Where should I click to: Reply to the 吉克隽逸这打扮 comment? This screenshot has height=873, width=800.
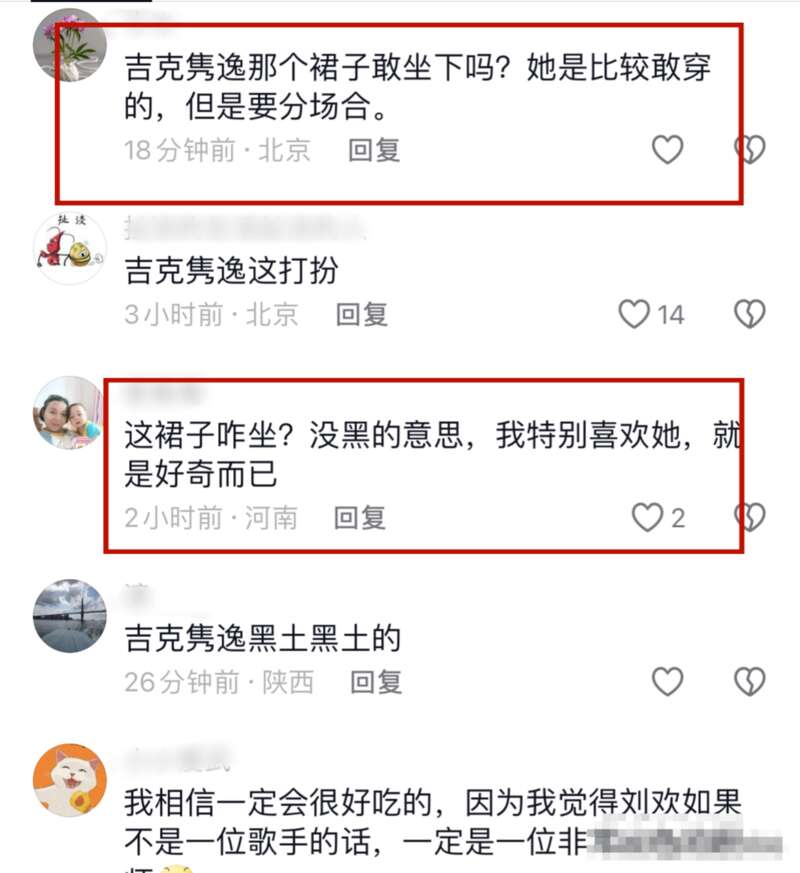361,314
